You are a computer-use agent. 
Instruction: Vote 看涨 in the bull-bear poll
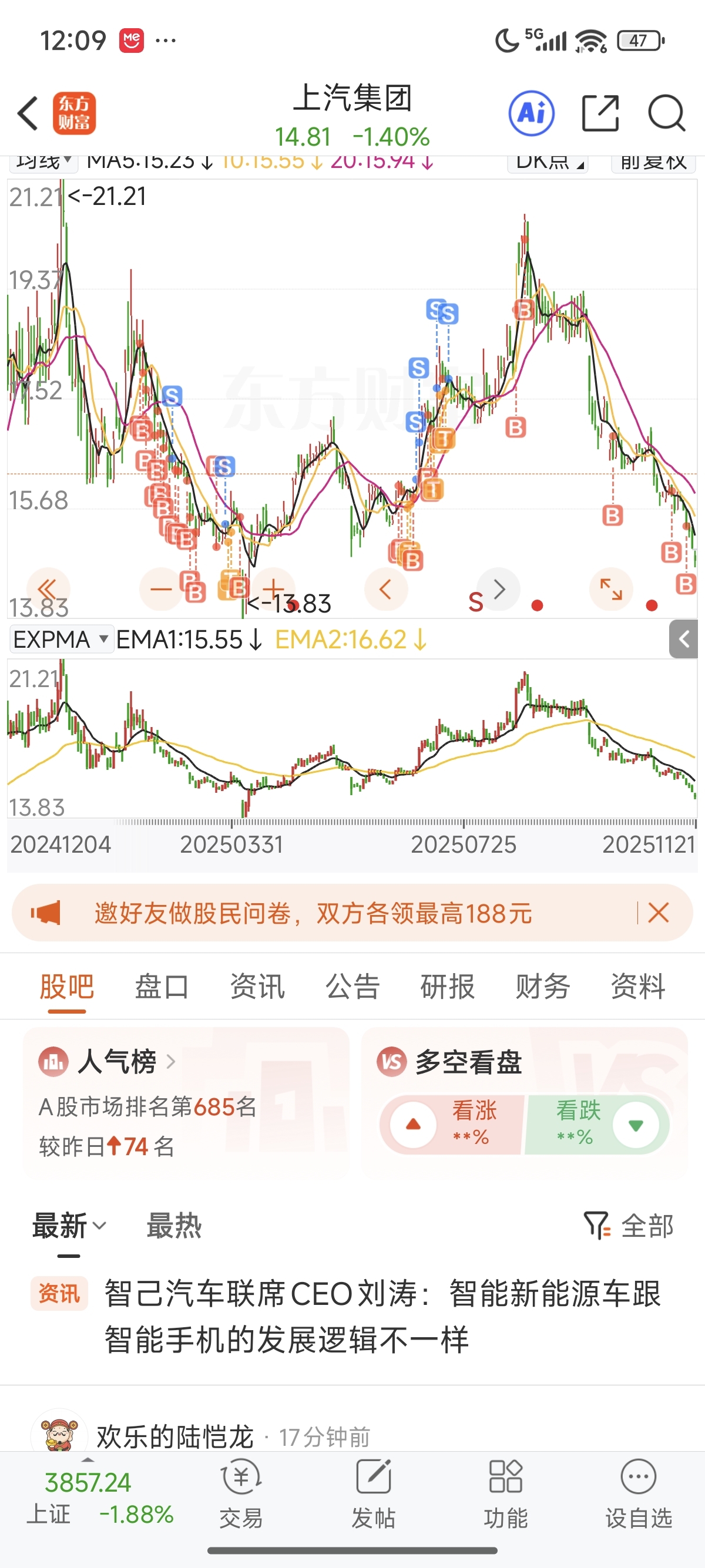(452, 1124)
